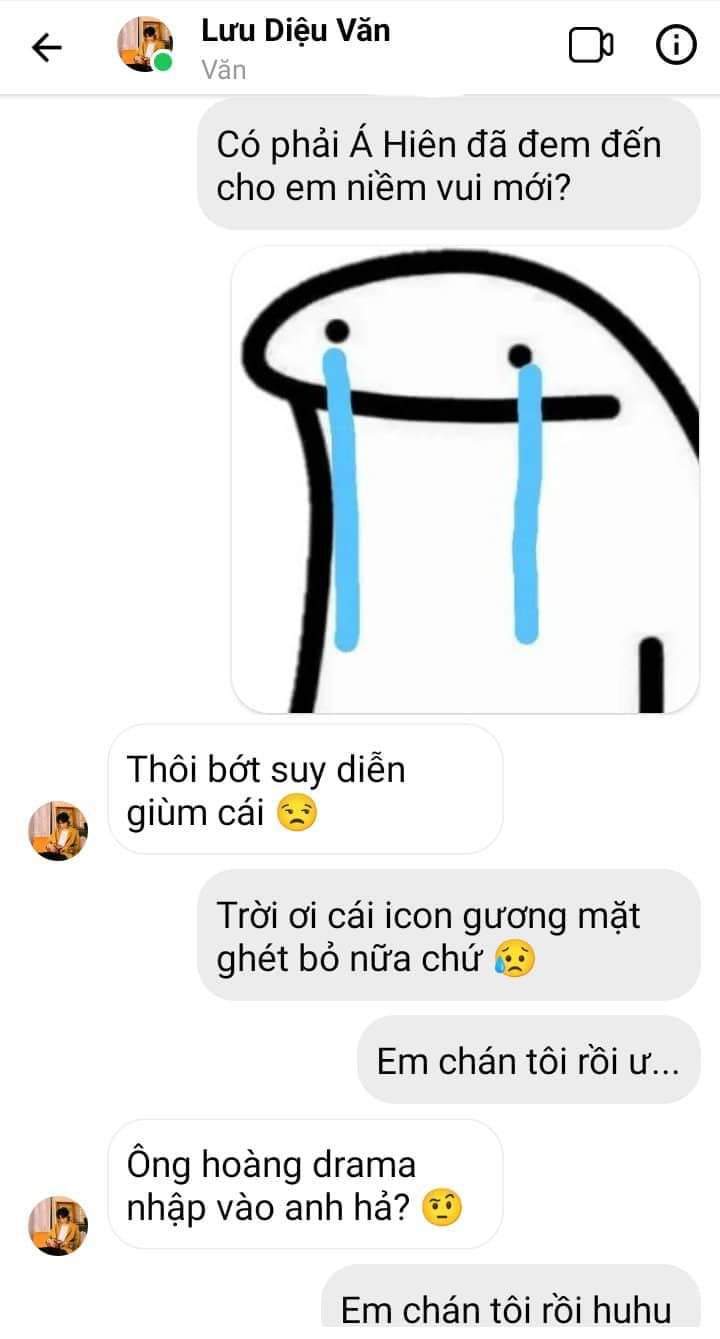Viewport: 720px width, 1339px height.
Task: Open conversation info details
Action: point(675,46)
